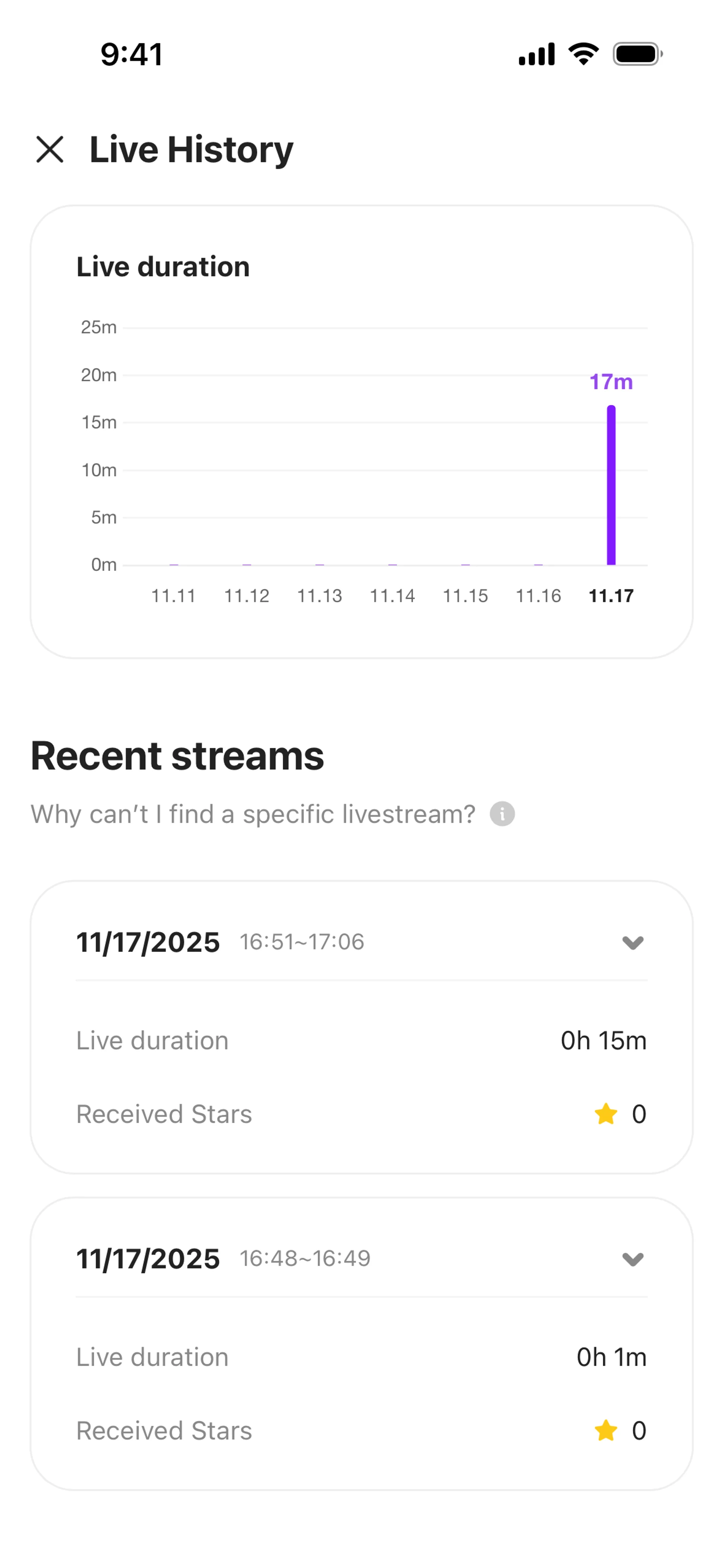Close the Live History screen

pos(50,150)
